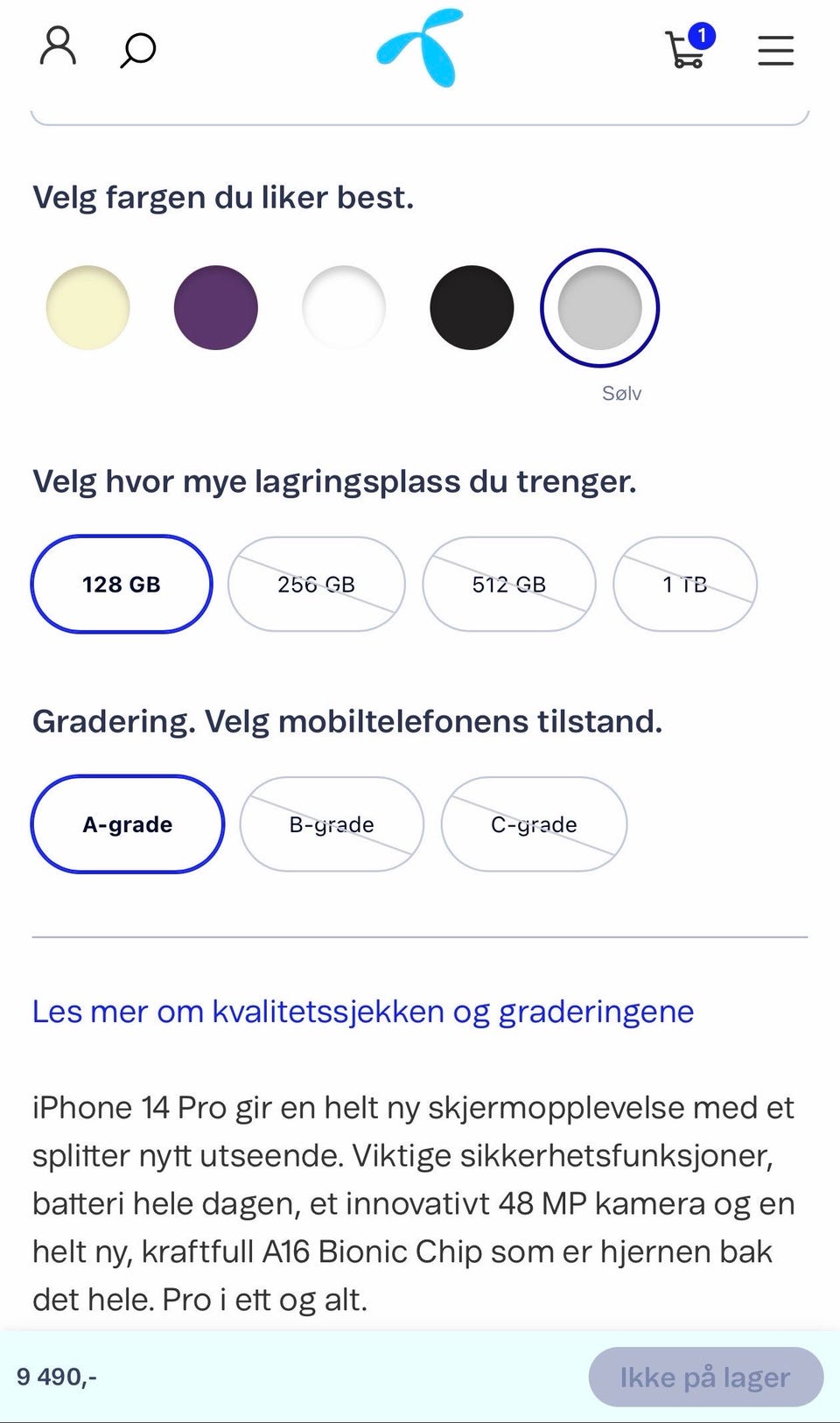Select the Sølv color swatch
The image size is (840, 1423).
(x=600, y=307)
